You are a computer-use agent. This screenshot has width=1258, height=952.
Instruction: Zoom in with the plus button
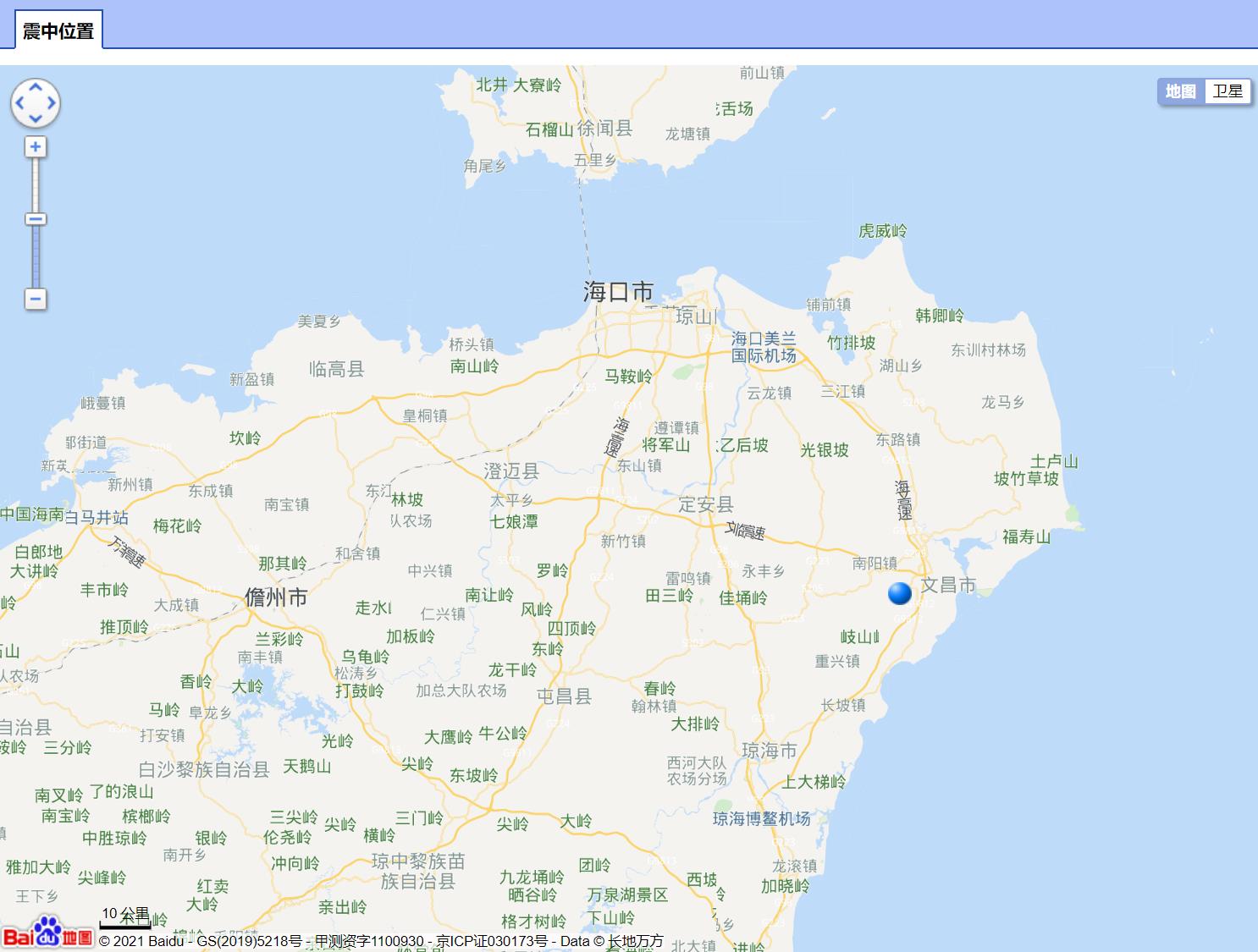(35, 147)
